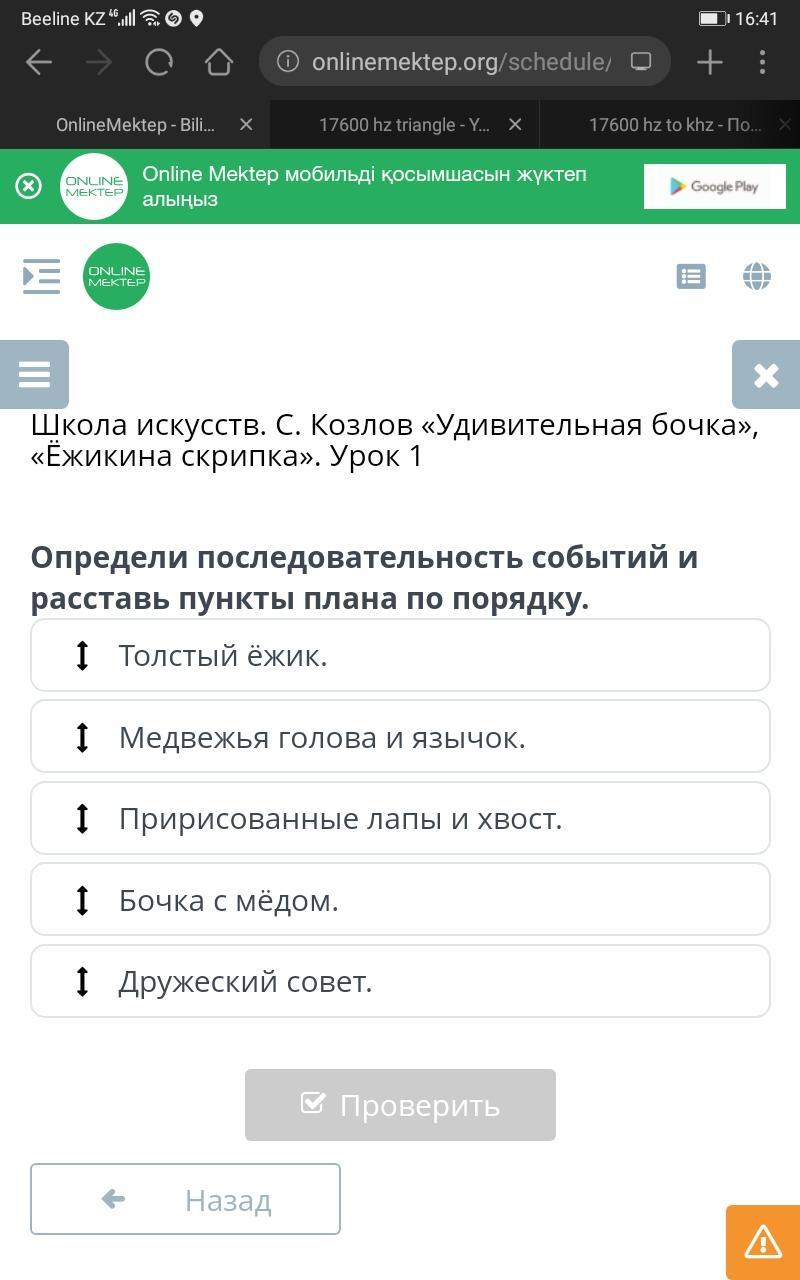This screenshot has height=1280, width=800.
Task: Open a new browser tab
Action: 710,62
